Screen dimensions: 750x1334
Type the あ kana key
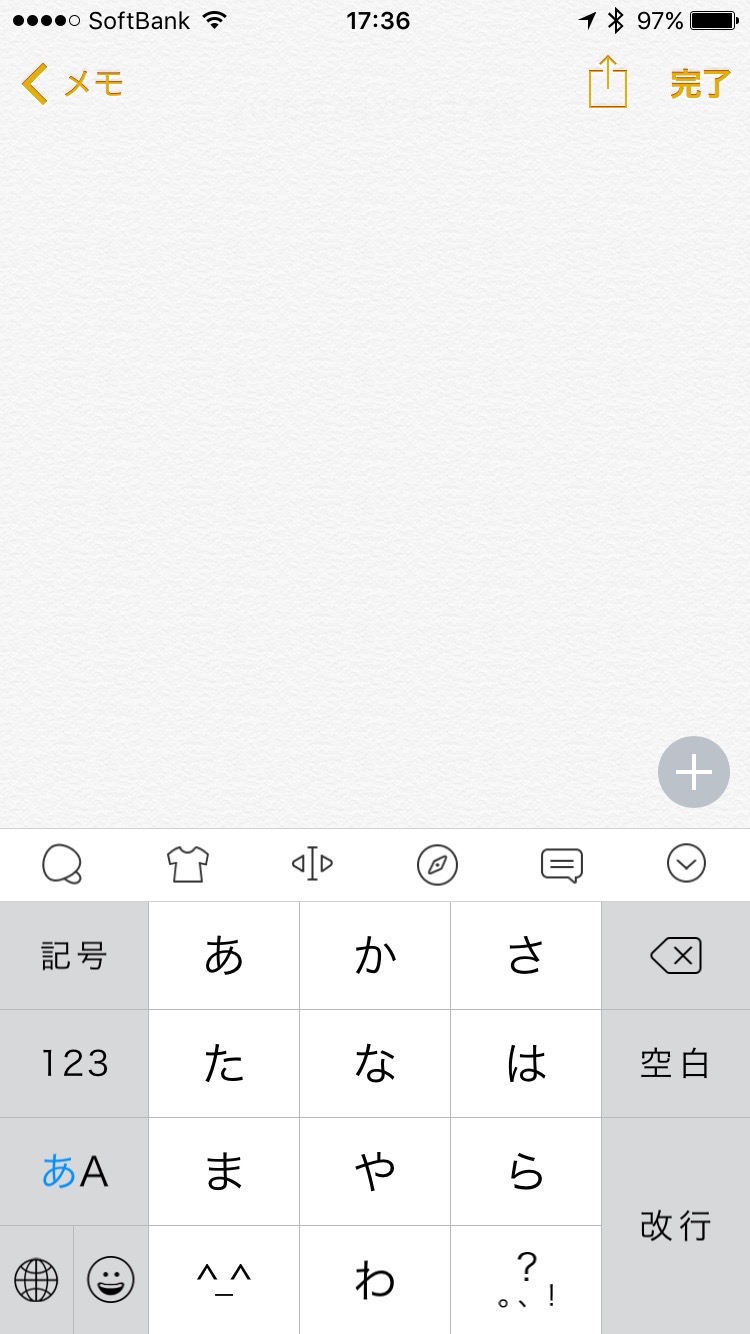pyautogui.click(x=224, y=956)
